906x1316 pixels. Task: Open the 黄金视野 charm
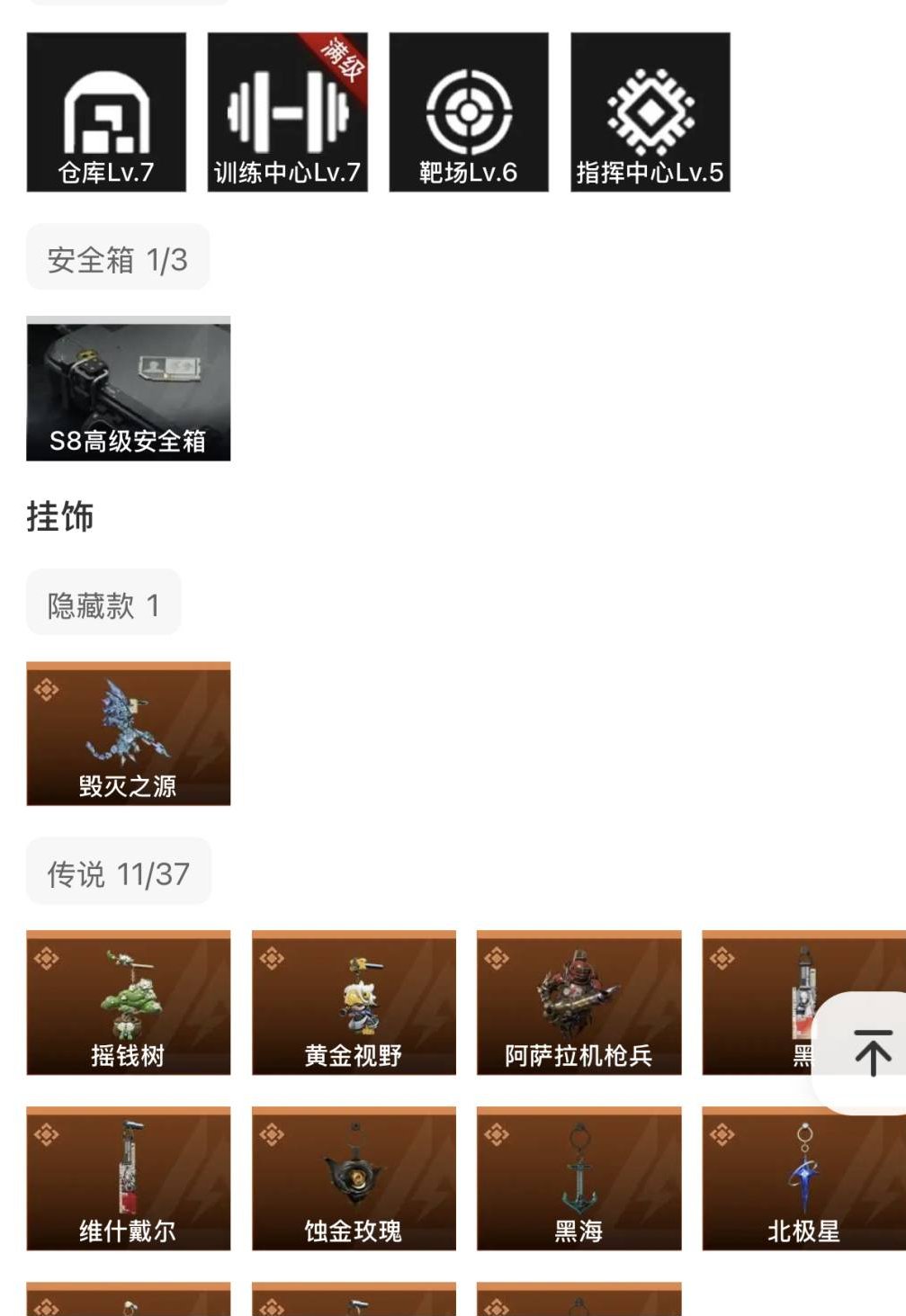point(354,1003)
